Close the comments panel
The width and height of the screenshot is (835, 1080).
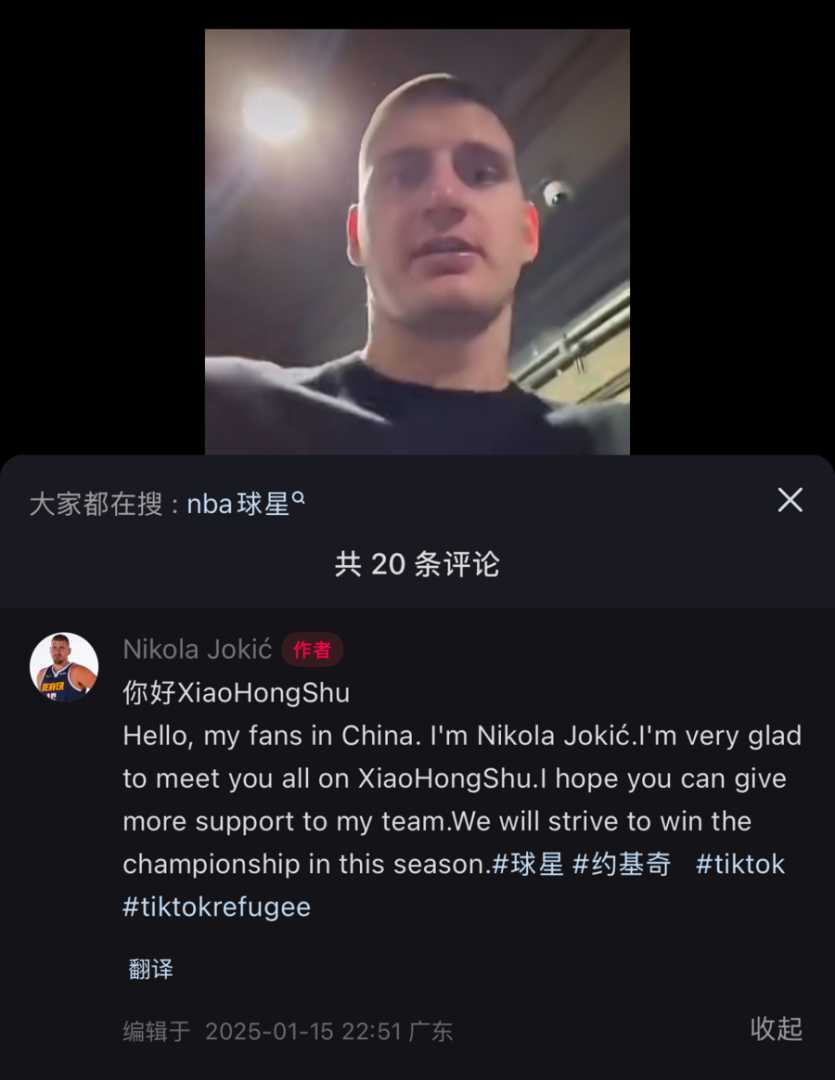tap(790, 501)
